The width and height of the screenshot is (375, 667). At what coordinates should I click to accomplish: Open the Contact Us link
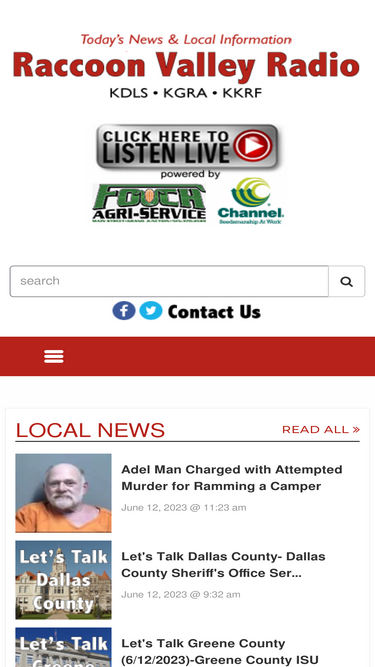coord(214,312)
